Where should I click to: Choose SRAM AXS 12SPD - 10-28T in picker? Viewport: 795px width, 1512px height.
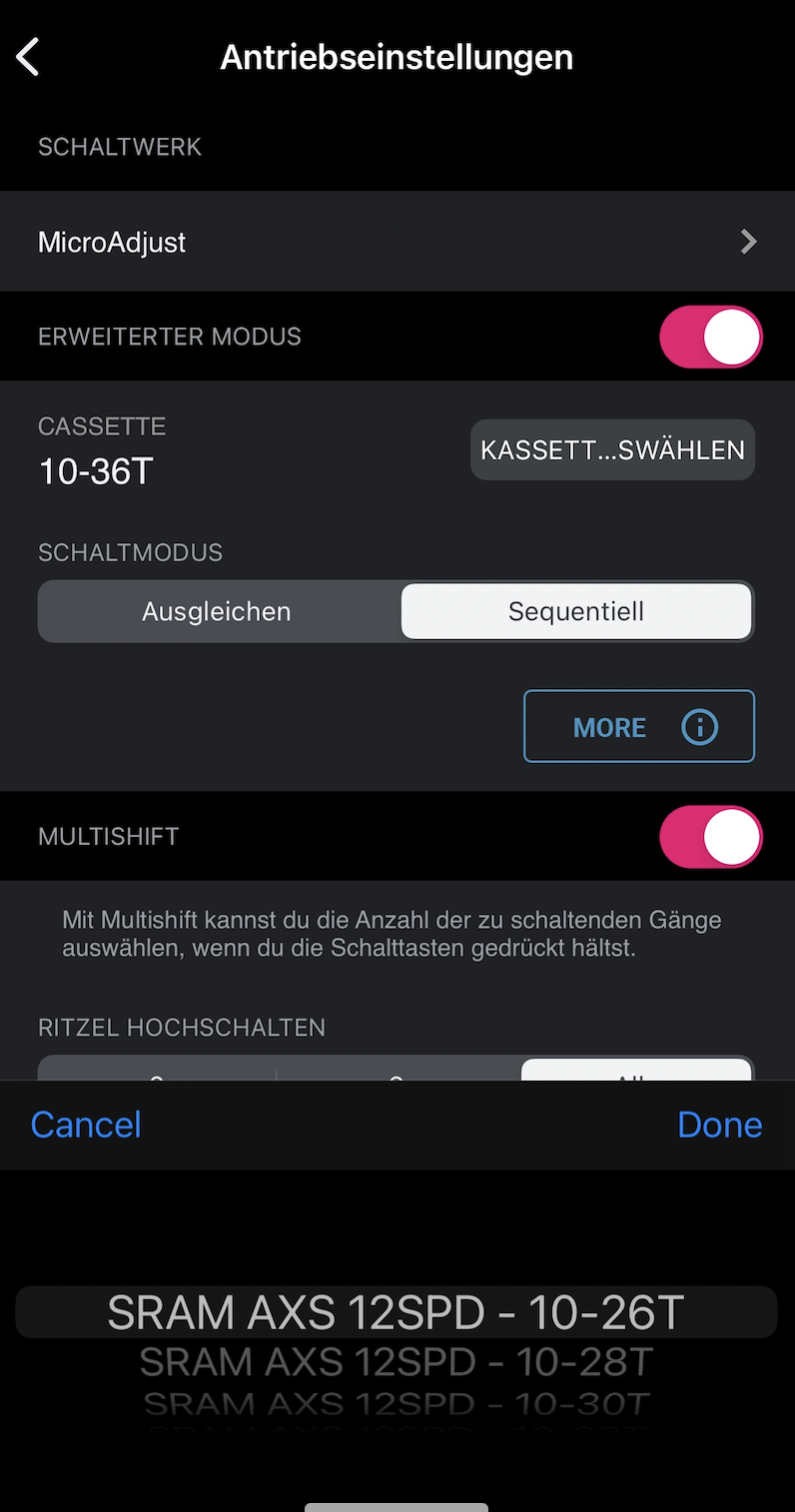point(396,1362)
